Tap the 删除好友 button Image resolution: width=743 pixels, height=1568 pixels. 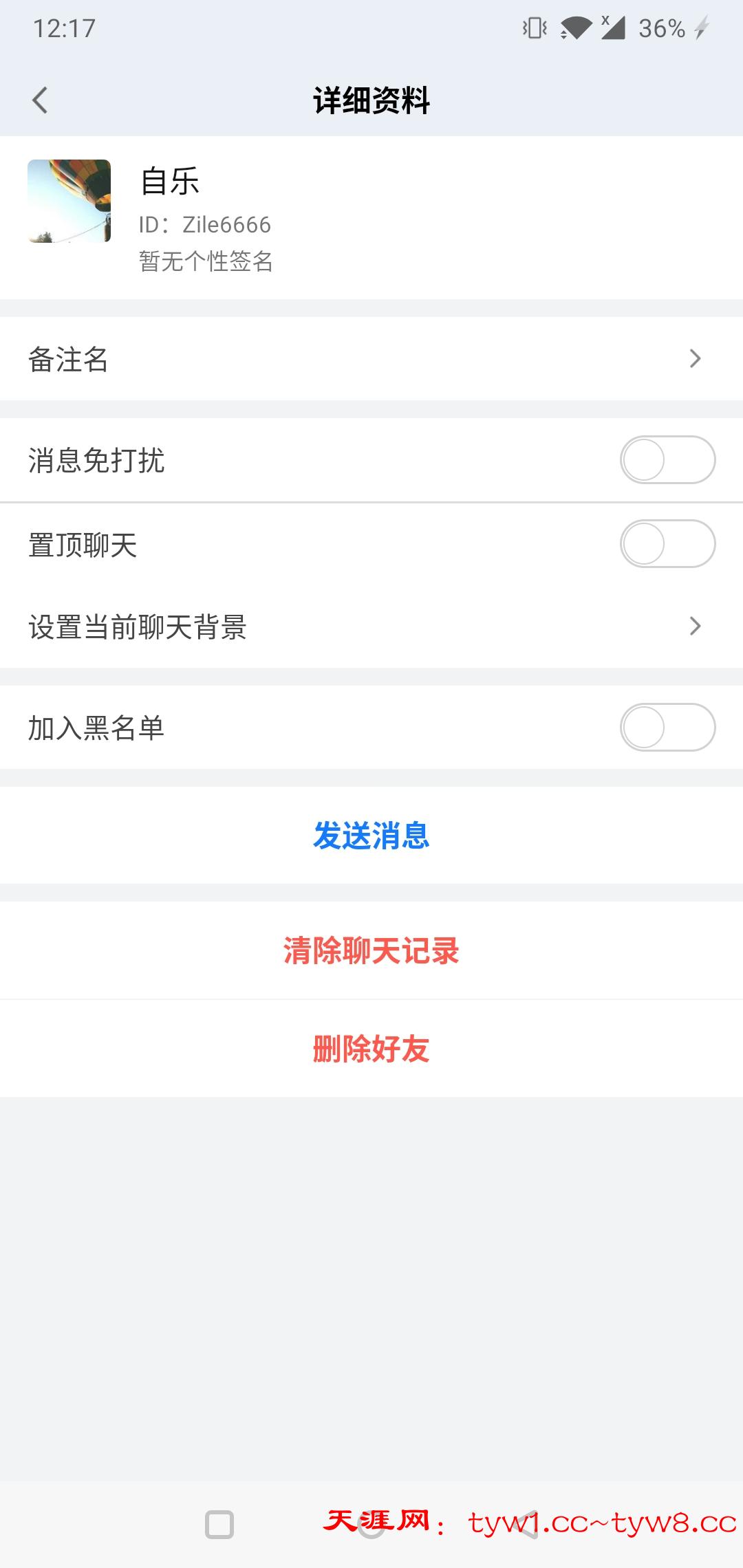click(x=371, y=1049)
